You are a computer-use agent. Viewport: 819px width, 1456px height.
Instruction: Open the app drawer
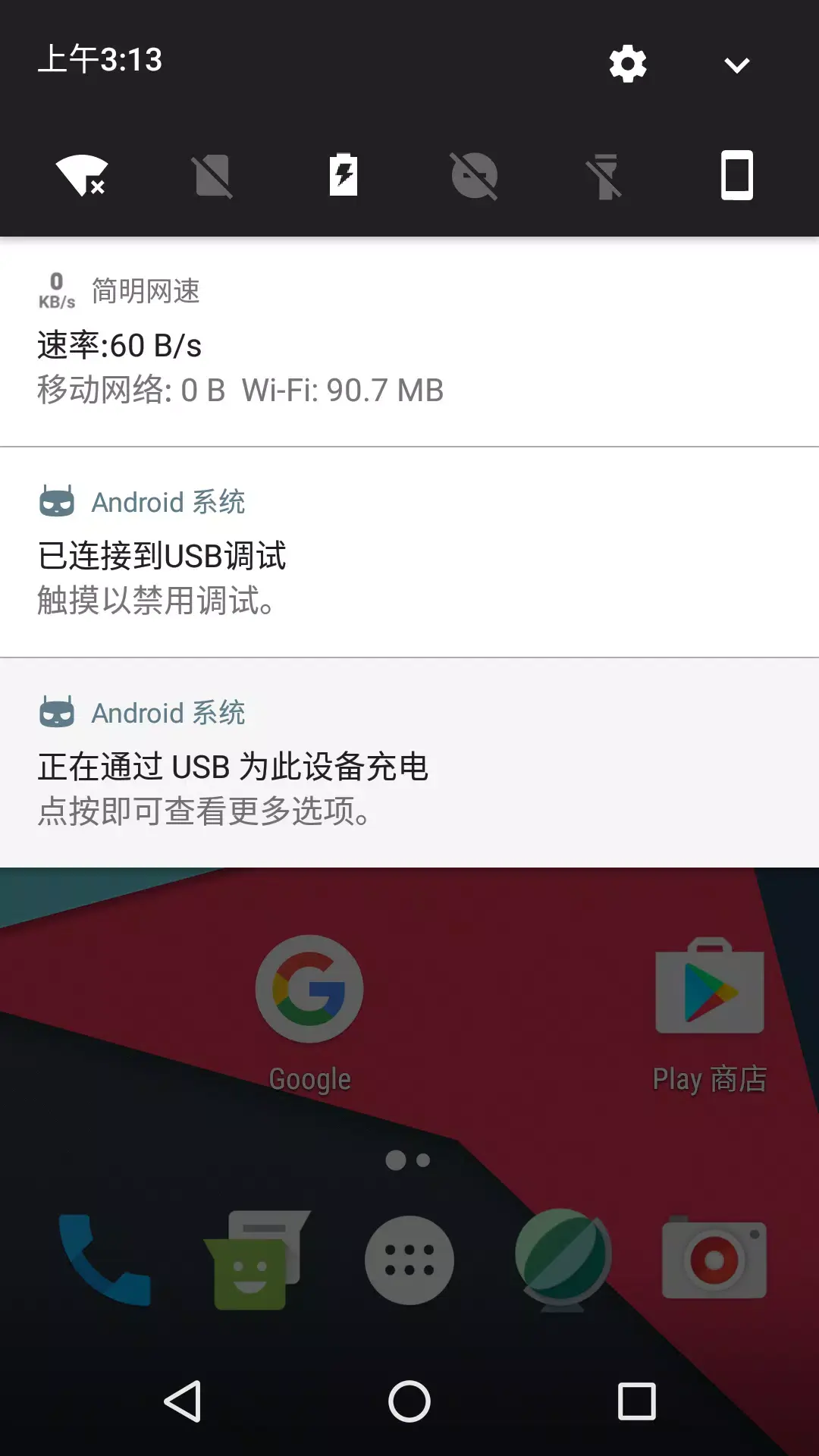click(x=409, y=1257)
